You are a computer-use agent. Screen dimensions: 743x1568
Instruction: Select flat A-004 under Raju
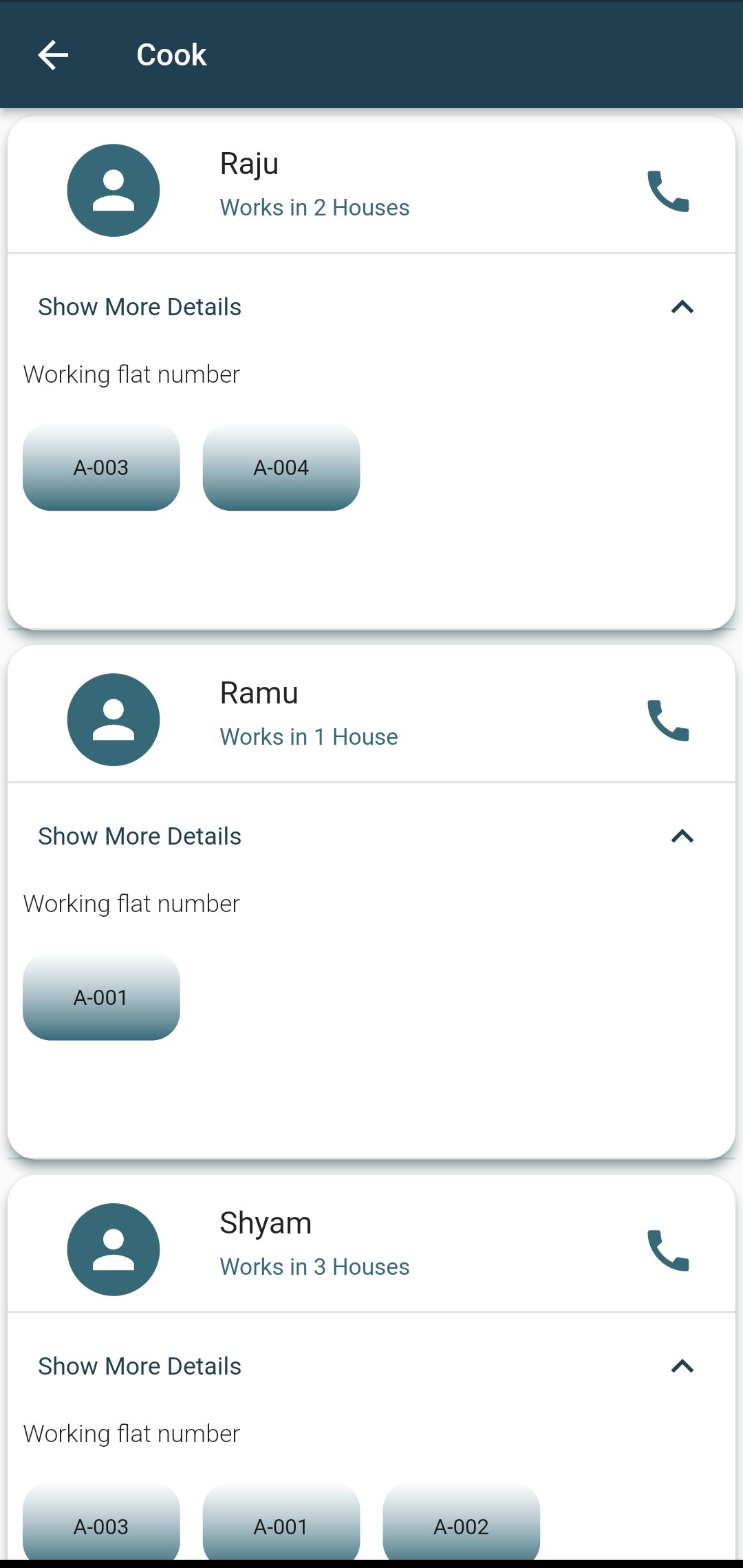281,468
